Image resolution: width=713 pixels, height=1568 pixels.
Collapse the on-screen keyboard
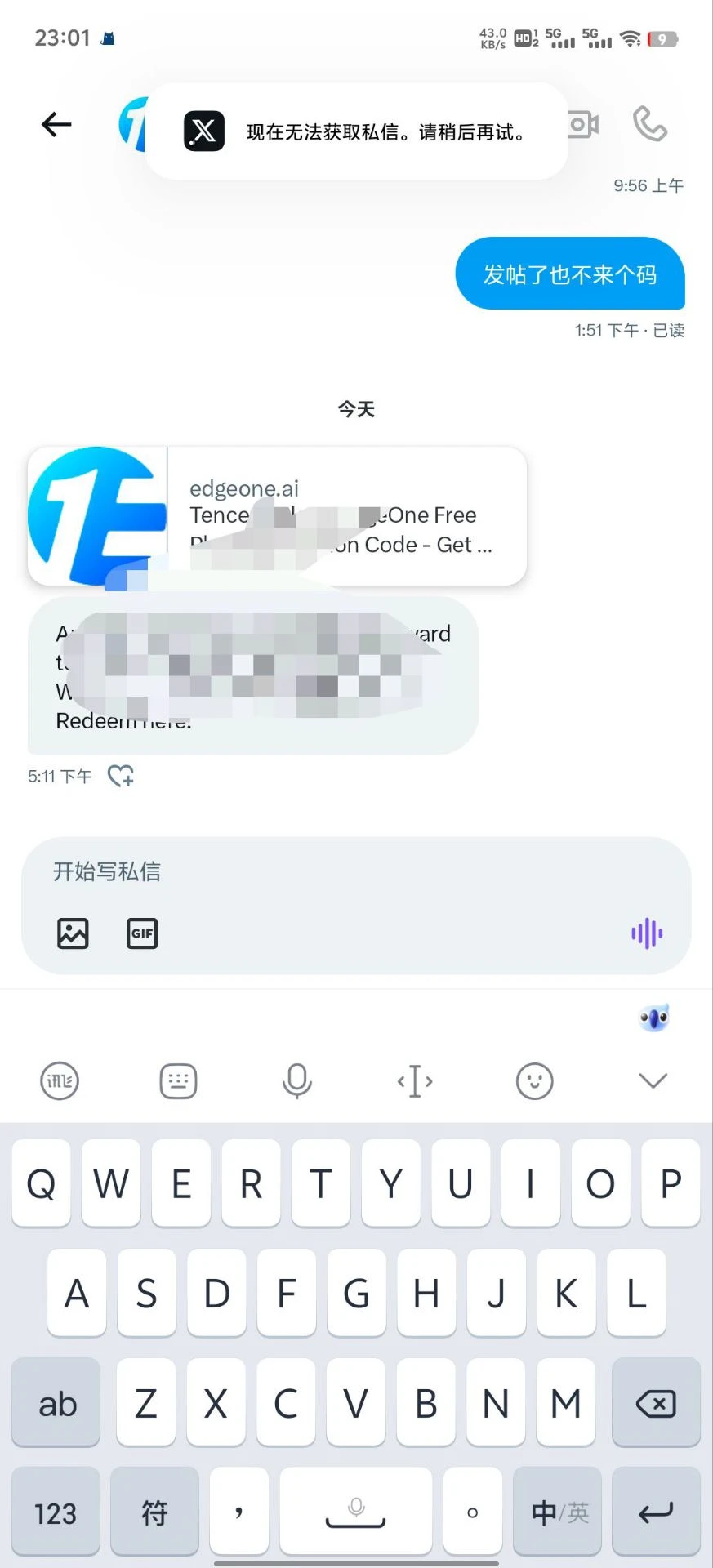[x=653, y=1081]
